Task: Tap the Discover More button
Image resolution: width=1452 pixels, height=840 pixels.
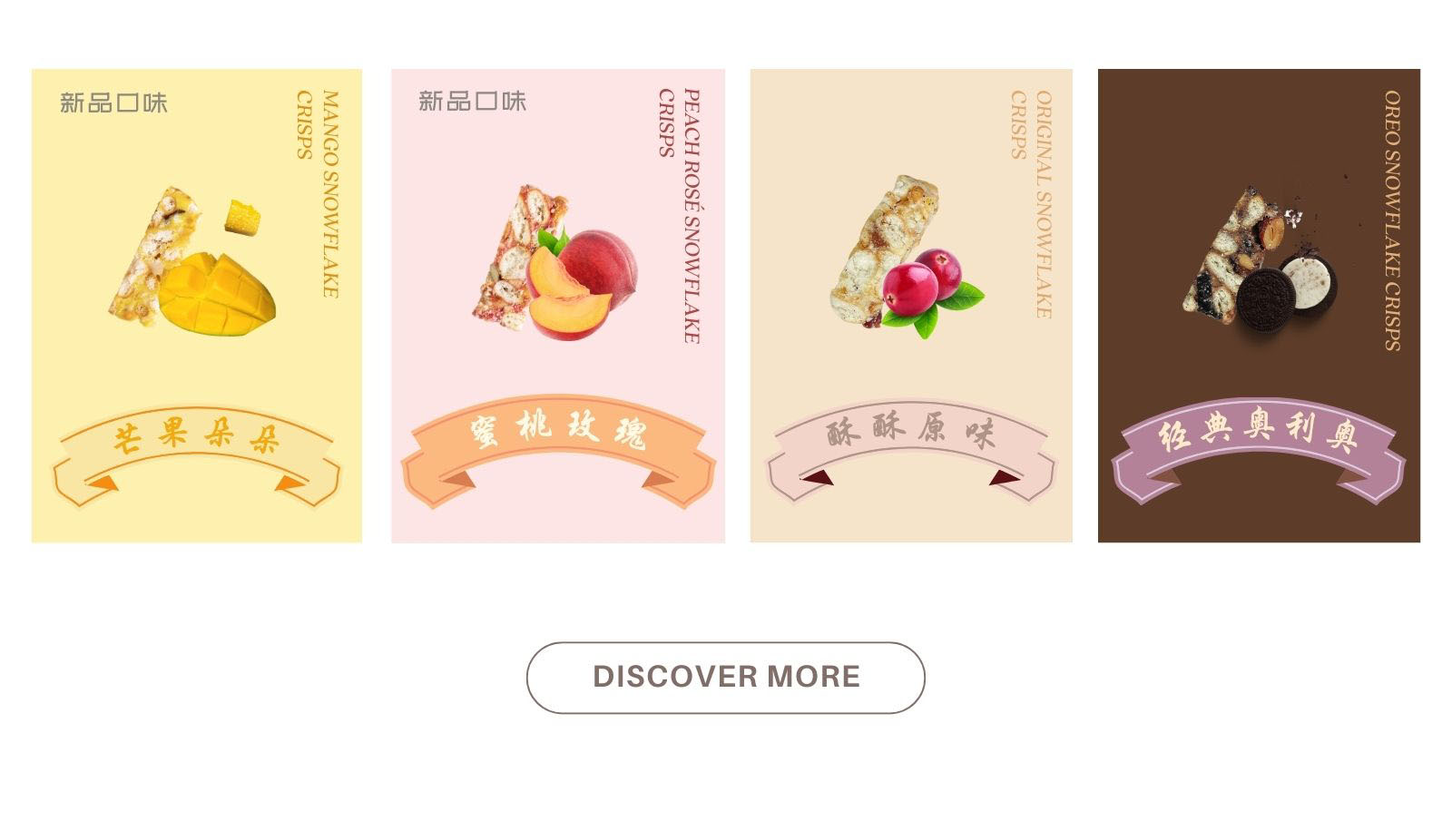Action: (x=725, y=677)
